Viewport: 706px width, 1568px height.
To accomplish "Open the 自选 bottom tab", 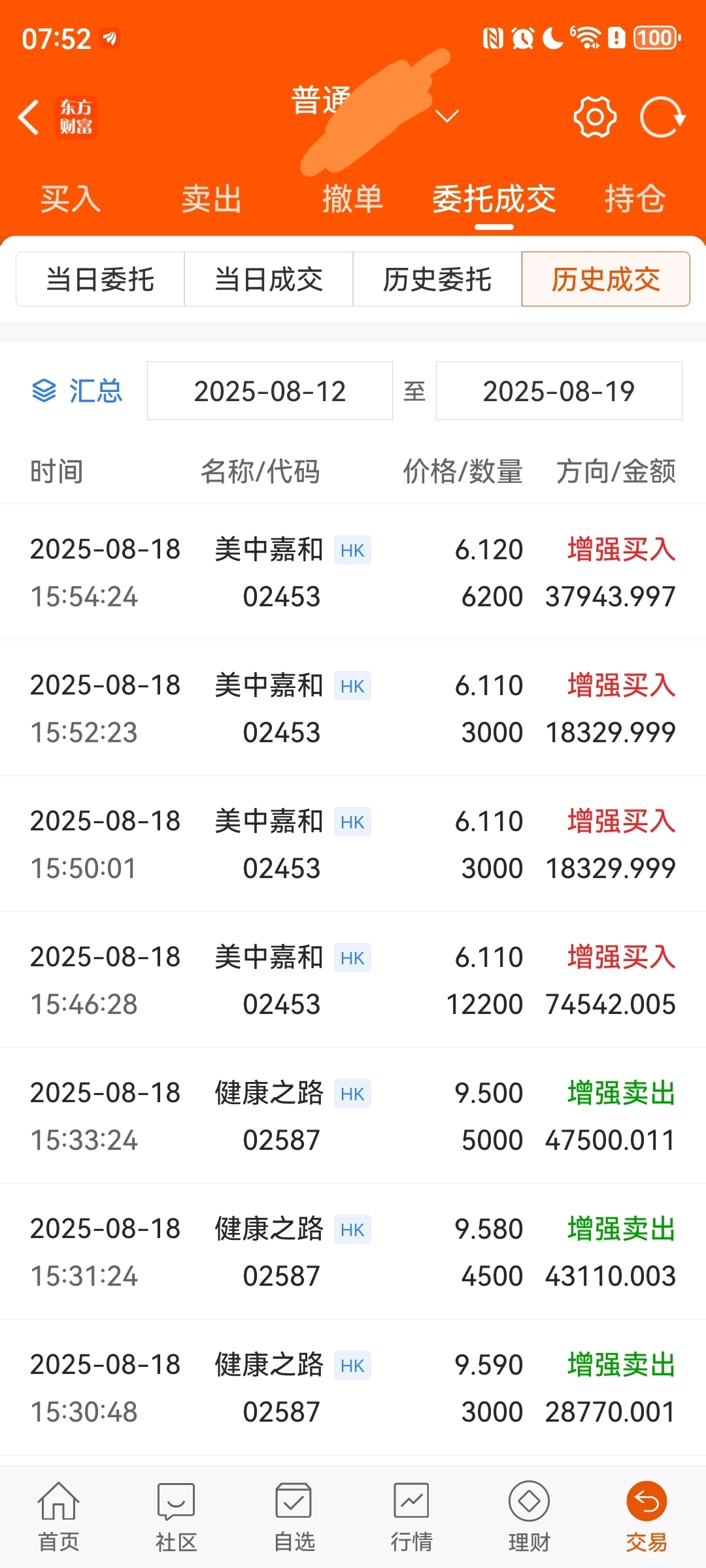I will coord(294,1517).
